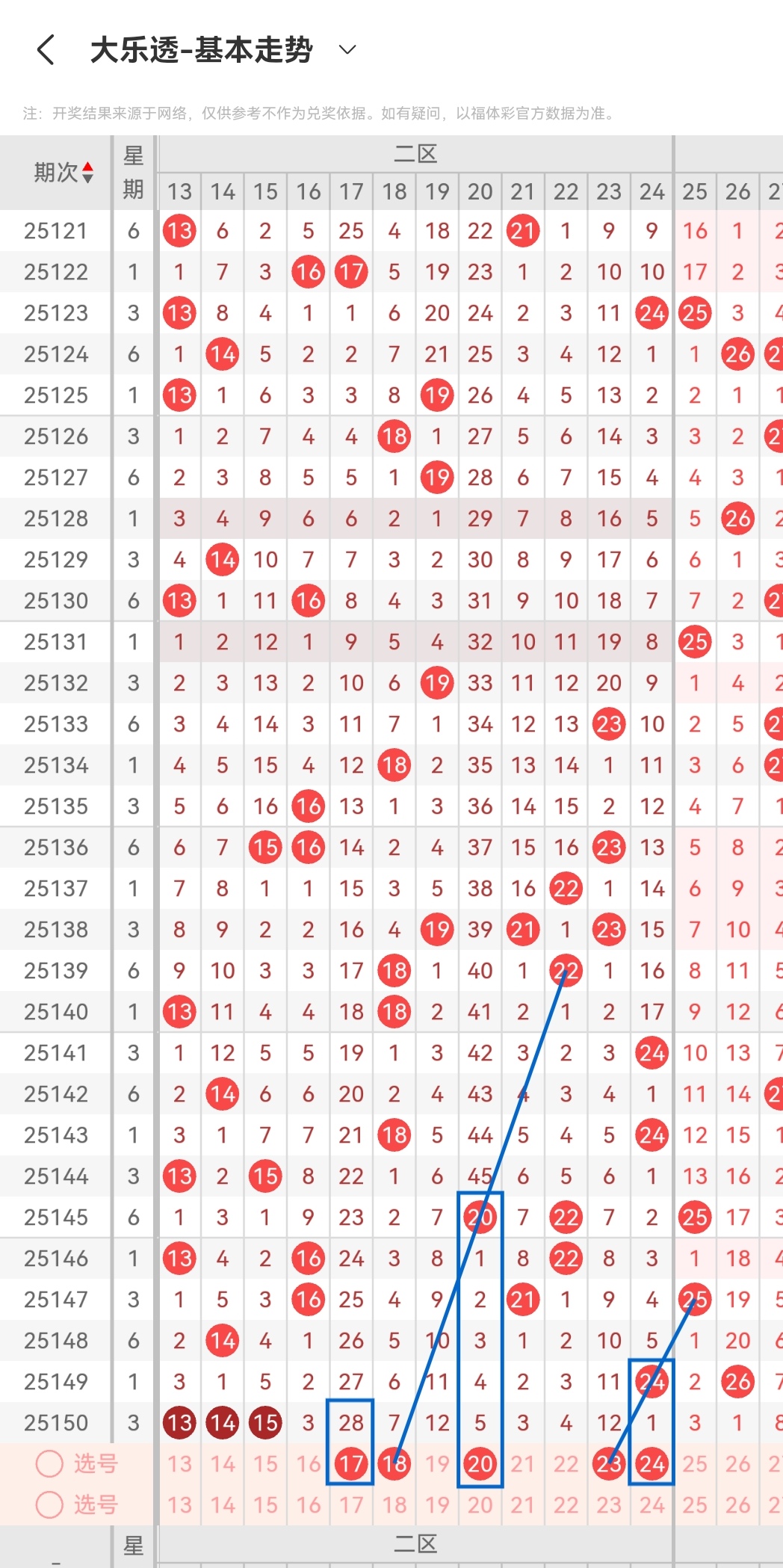
Task: Select the lower 选号 row radio
Action: click(50, 1504)
